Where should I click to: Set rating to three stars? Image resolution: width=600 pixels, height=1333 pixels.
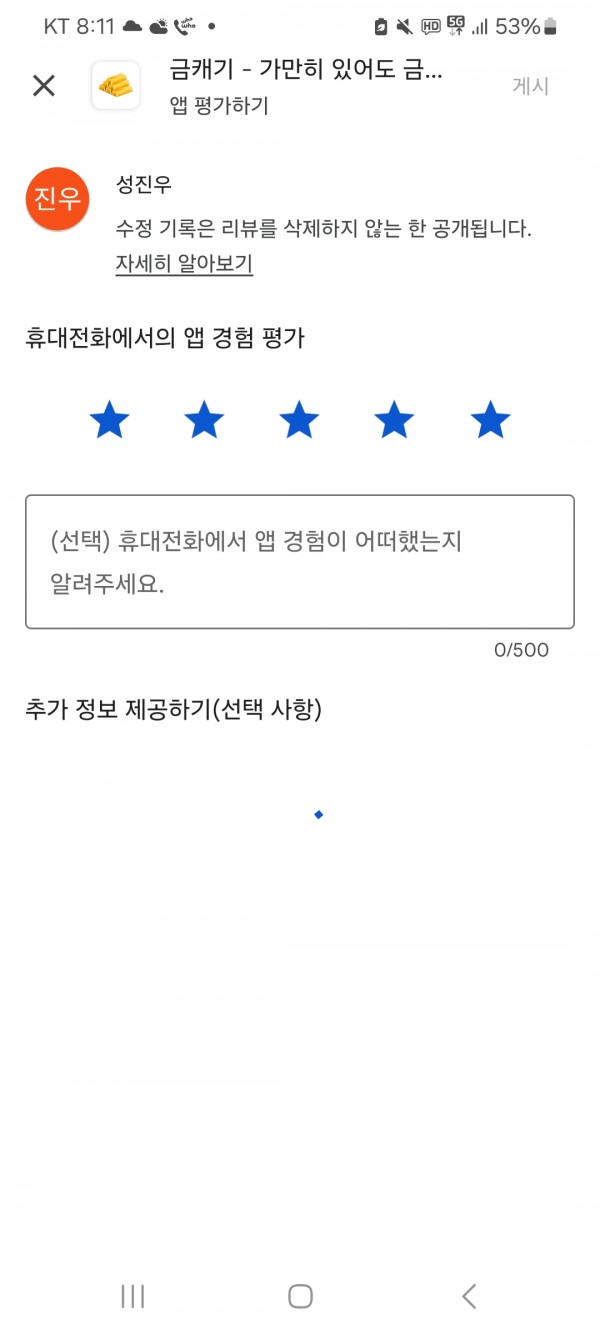tap(299, 420)
